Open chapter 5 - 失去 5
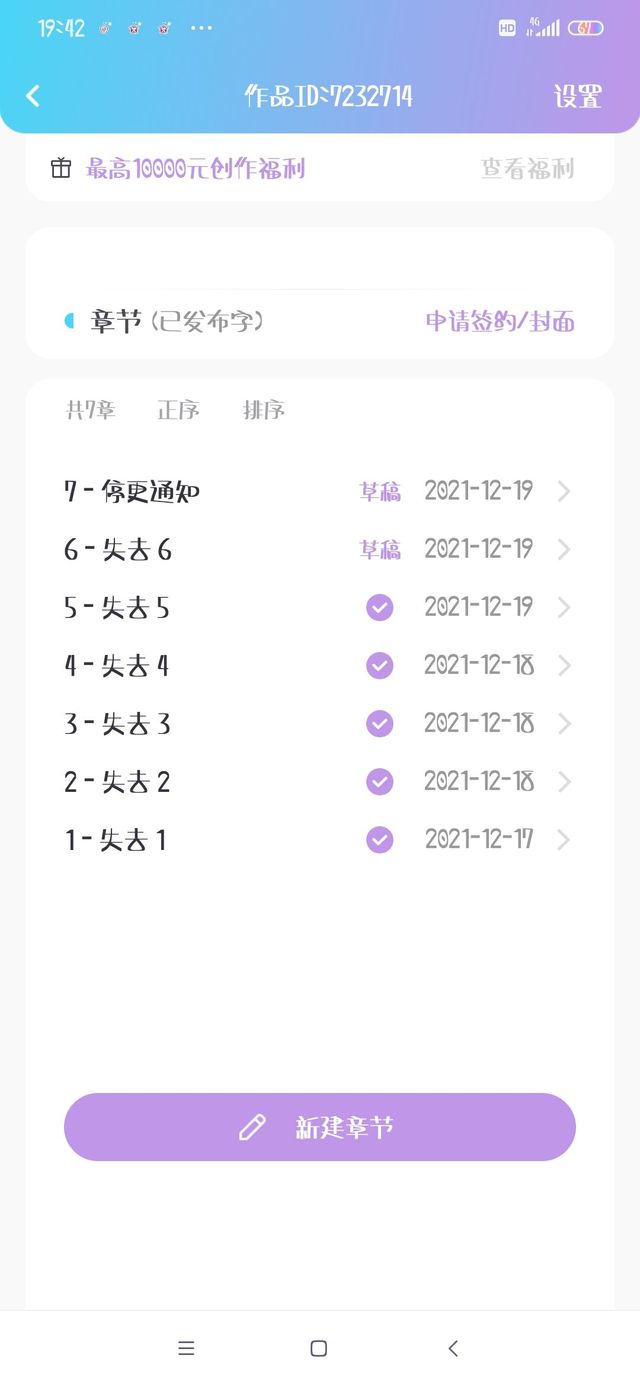This screenshot has height=1387, width=640. pos(319,607)
